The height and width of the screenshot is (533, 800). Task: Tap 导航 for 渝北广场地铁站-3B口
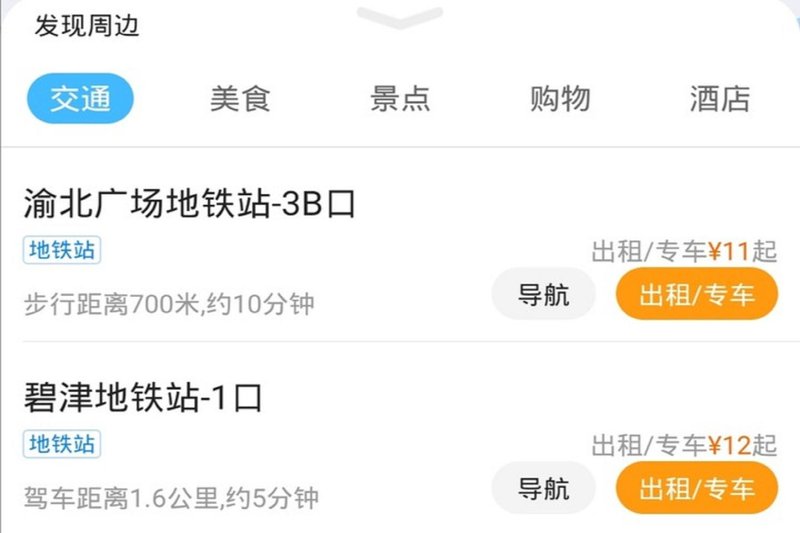543,294
